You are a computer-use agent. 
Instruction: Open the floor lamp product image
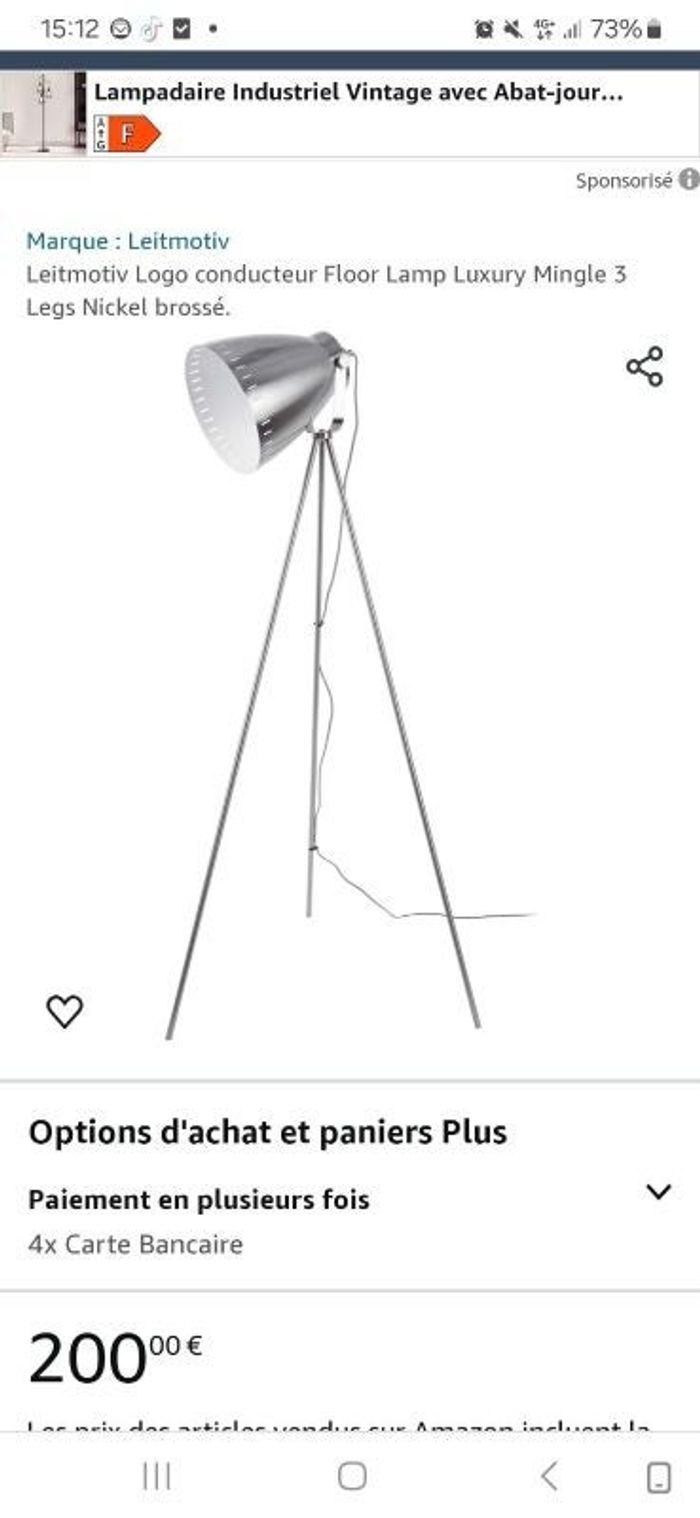[x=330, y=680]
